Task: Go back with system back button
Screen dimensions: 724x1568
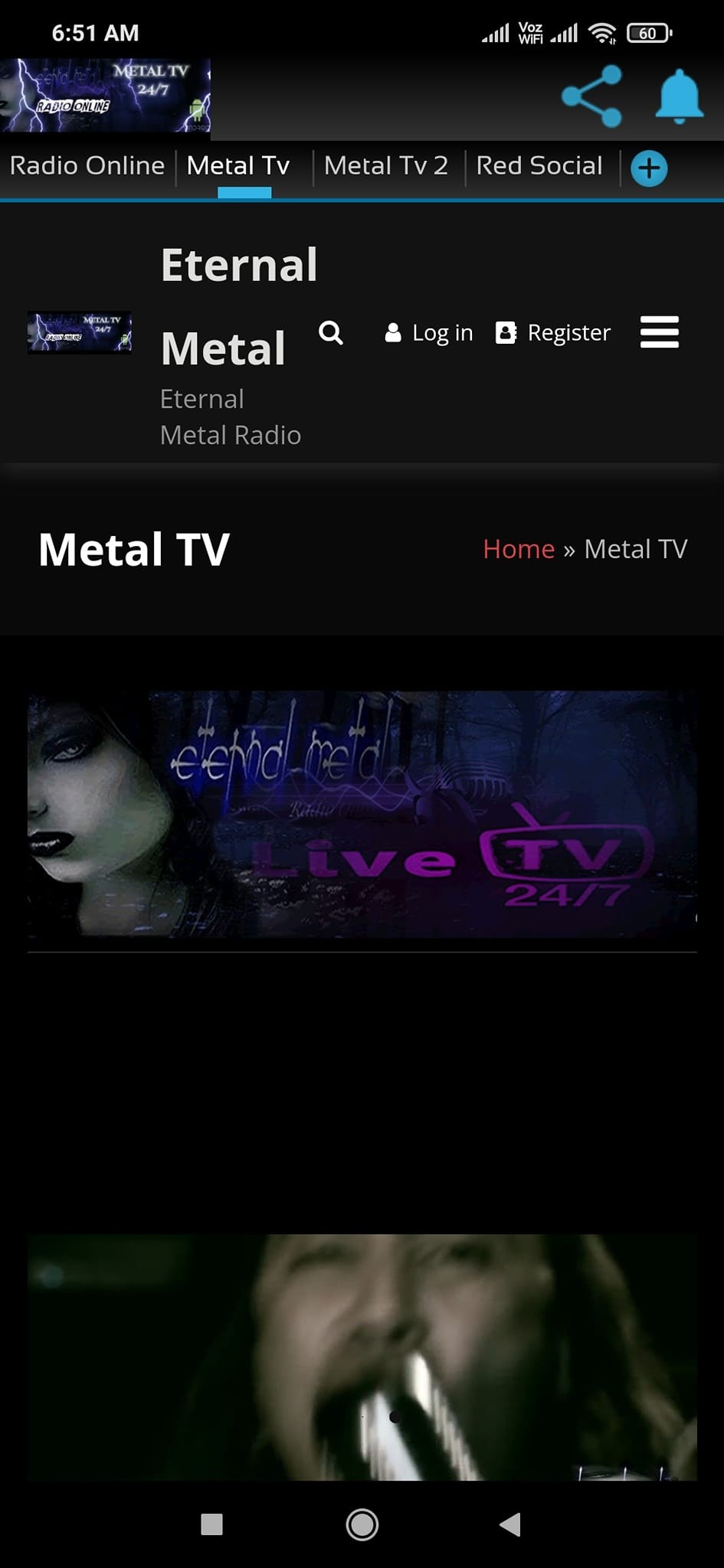Action: click(x=510, y=1524)
